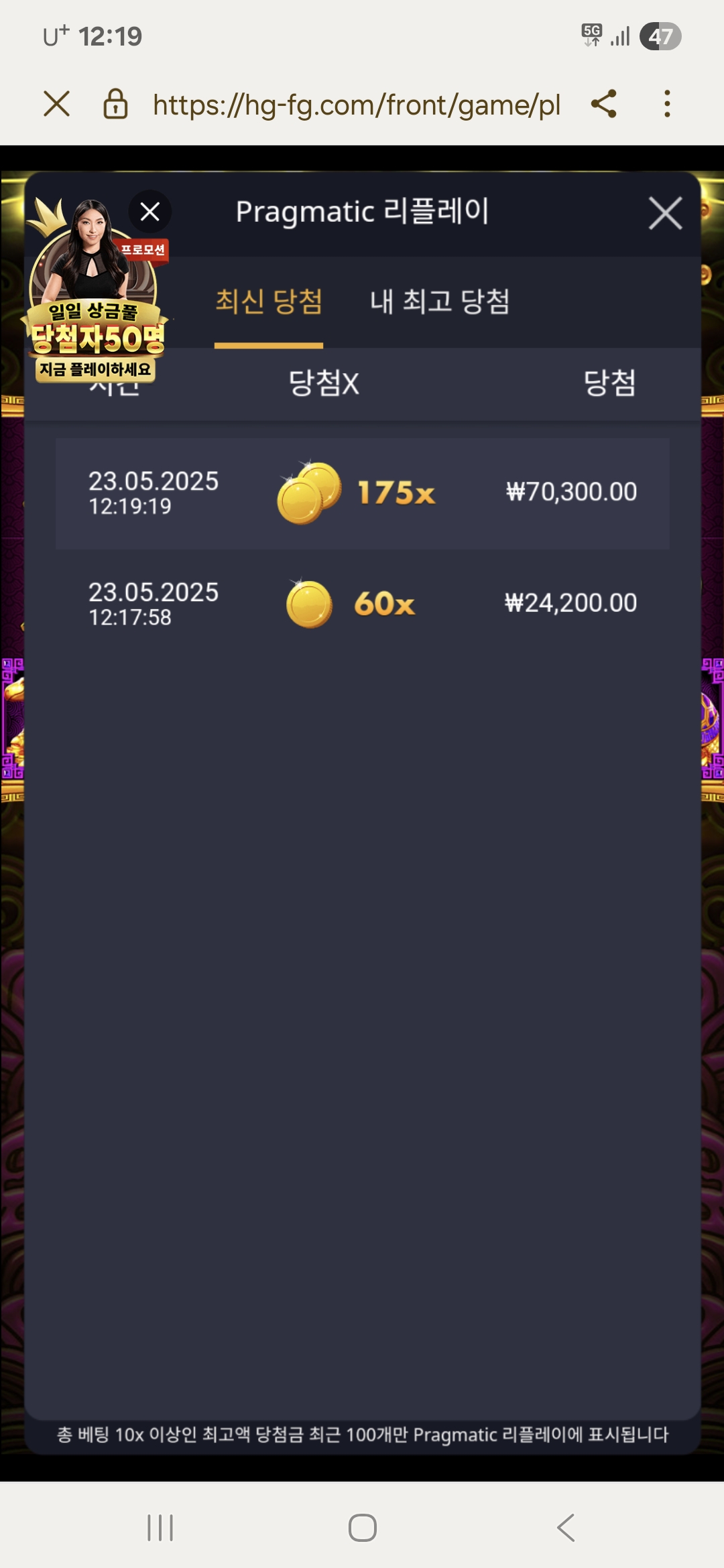Go back with system back button

click(566, 1528)
